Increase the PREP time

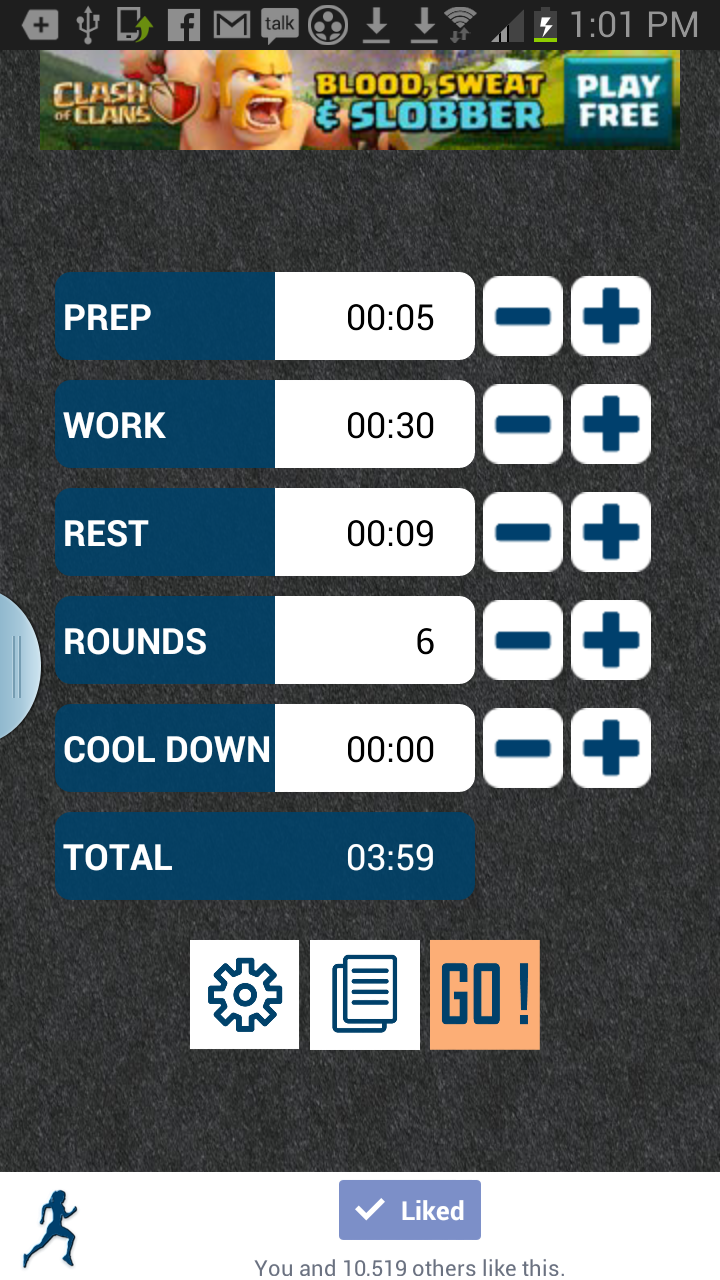click(611, 317)
